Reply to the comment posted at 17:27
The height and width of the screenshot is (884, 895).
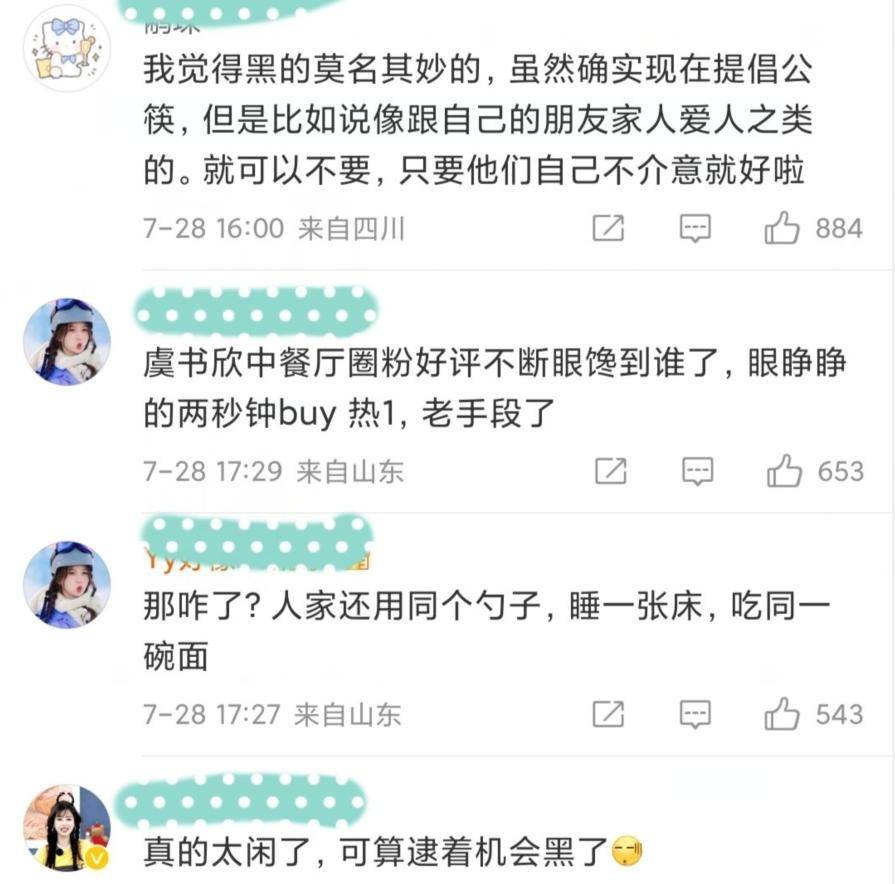[695, 714]
